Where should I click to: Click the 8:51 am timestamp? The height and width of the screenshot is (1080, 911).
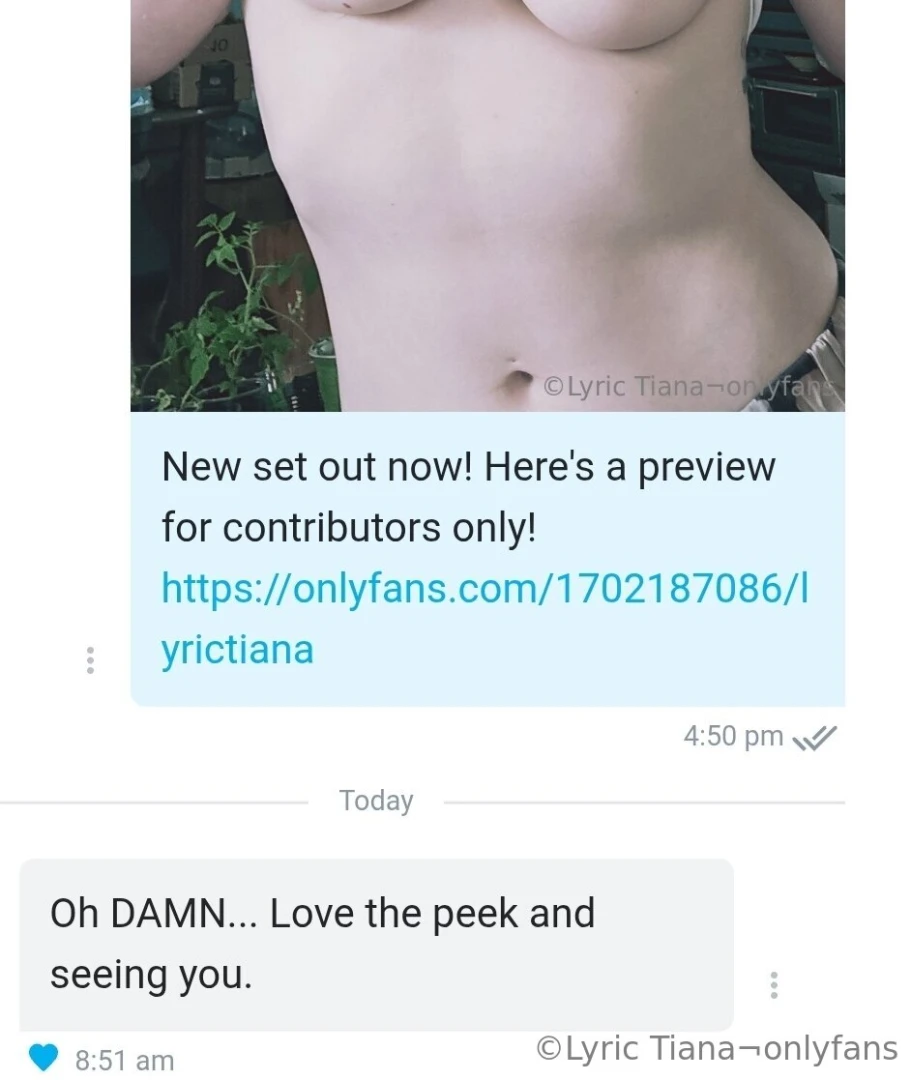pos(125,1060)
